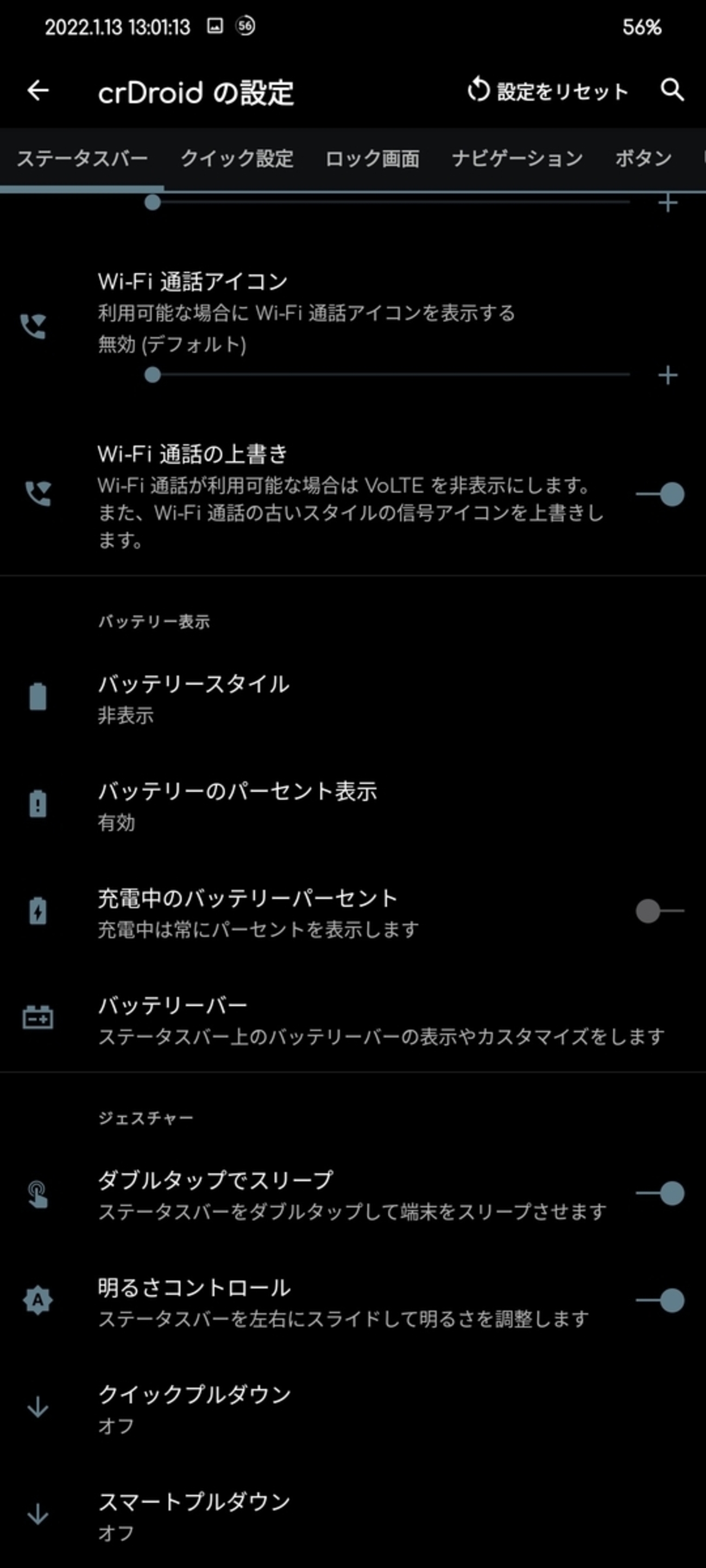This screenshot has height=1568, width=706.
Task: Open the search icon
Action: pos(672,90)
